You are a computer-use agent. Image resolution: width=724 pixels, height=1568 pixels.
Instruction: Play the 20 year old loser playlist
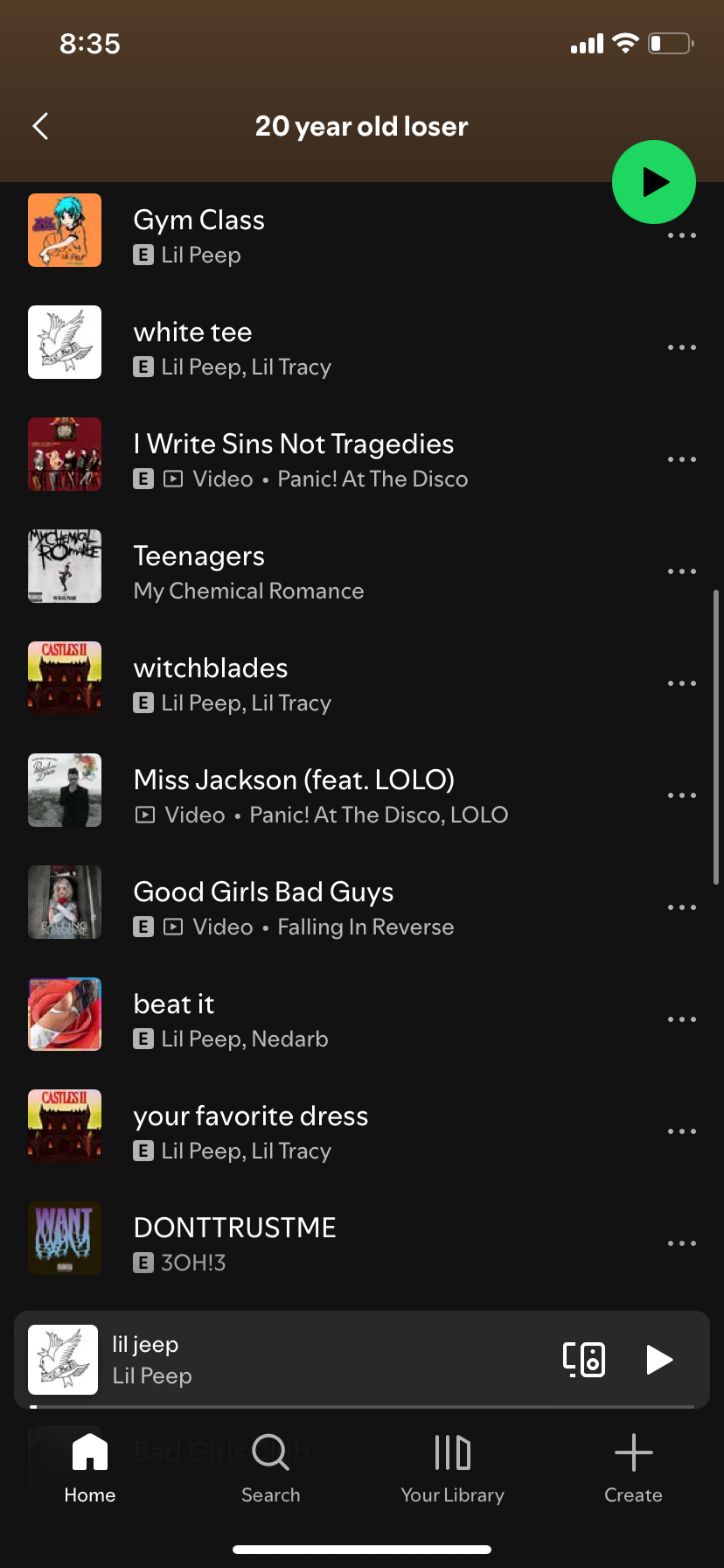[x=653, y=182]
